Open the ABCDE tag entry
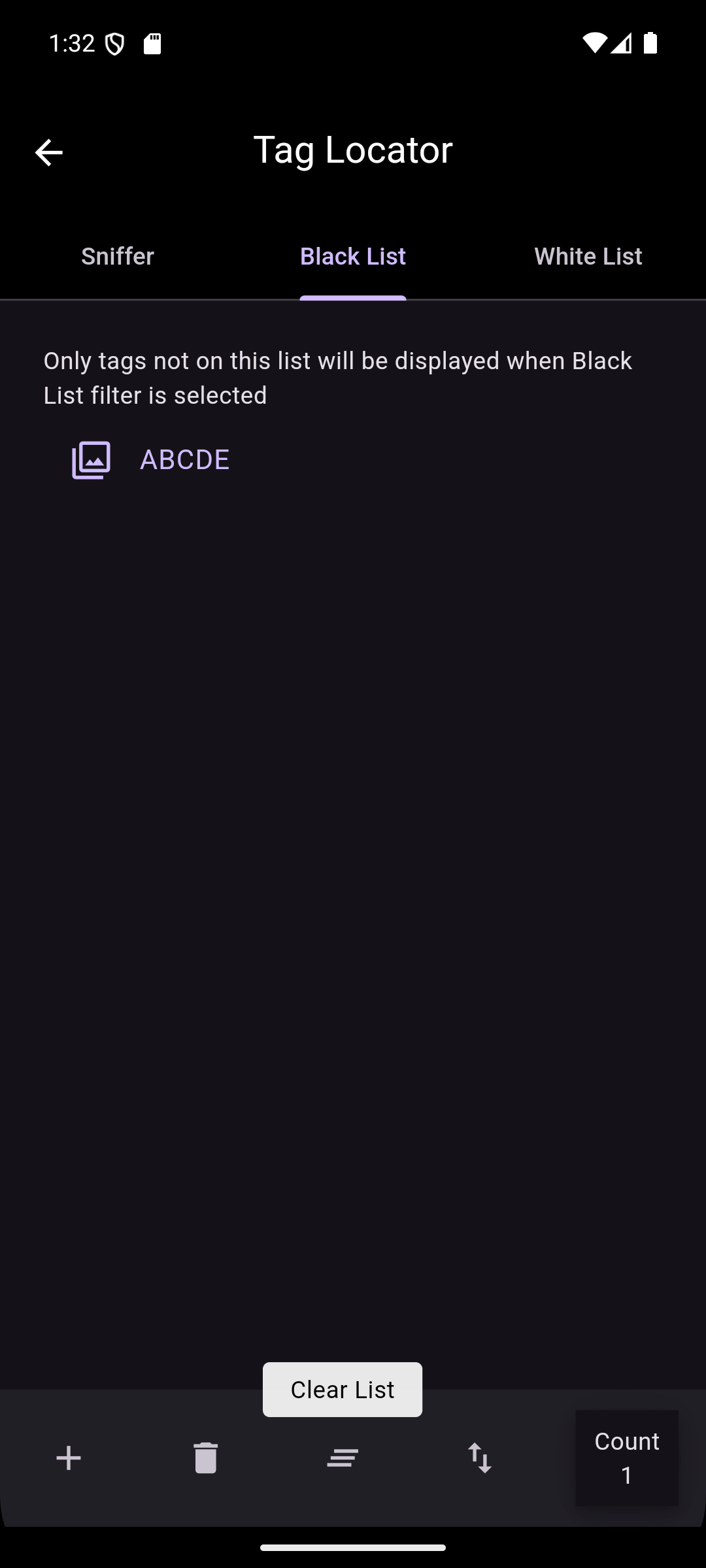 (x=184, y=460)
